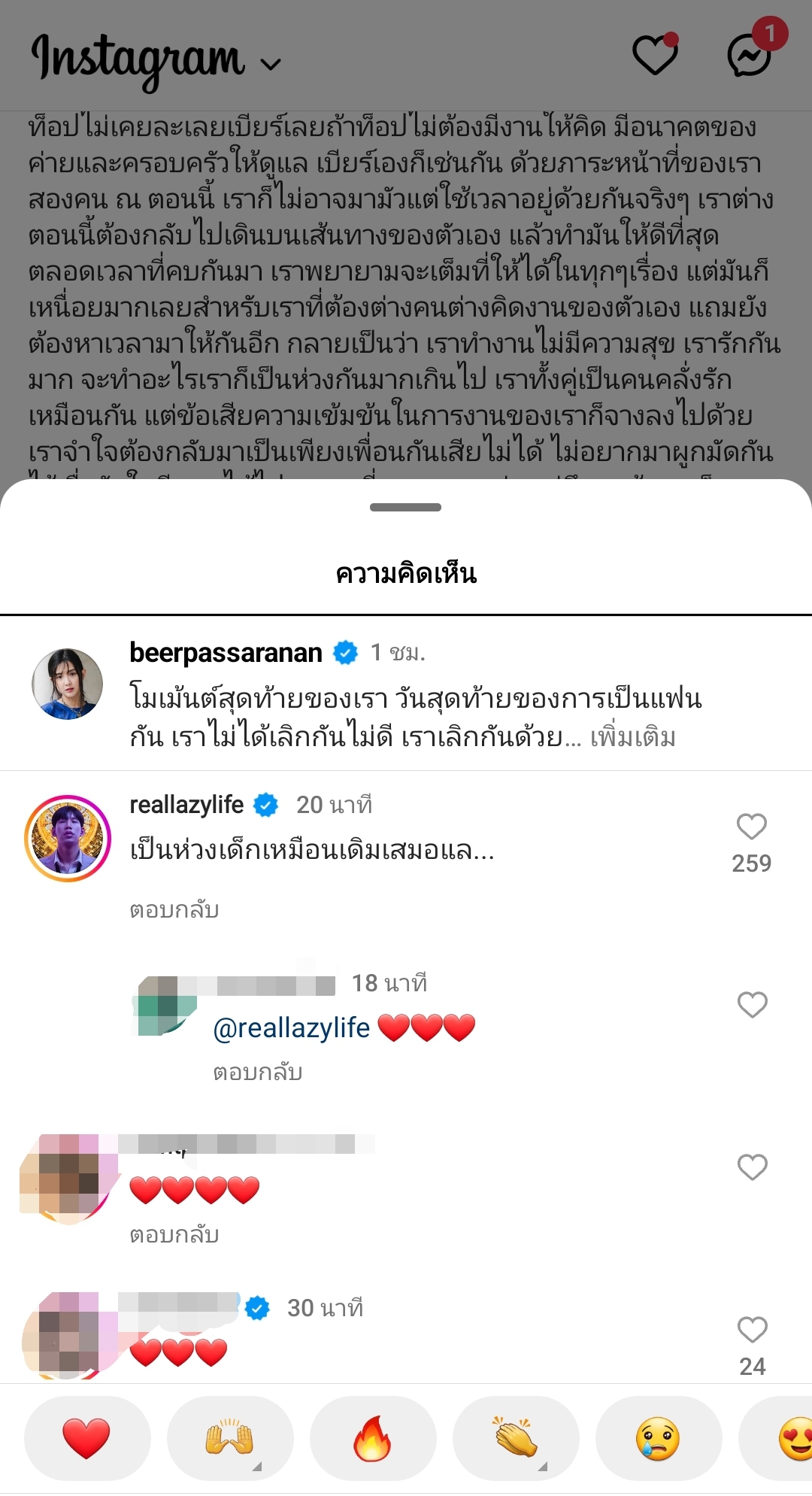Send the clapping hands quick emoji
The width and height of the screenshot is (812, 1496).
(x=516, y=1438)
